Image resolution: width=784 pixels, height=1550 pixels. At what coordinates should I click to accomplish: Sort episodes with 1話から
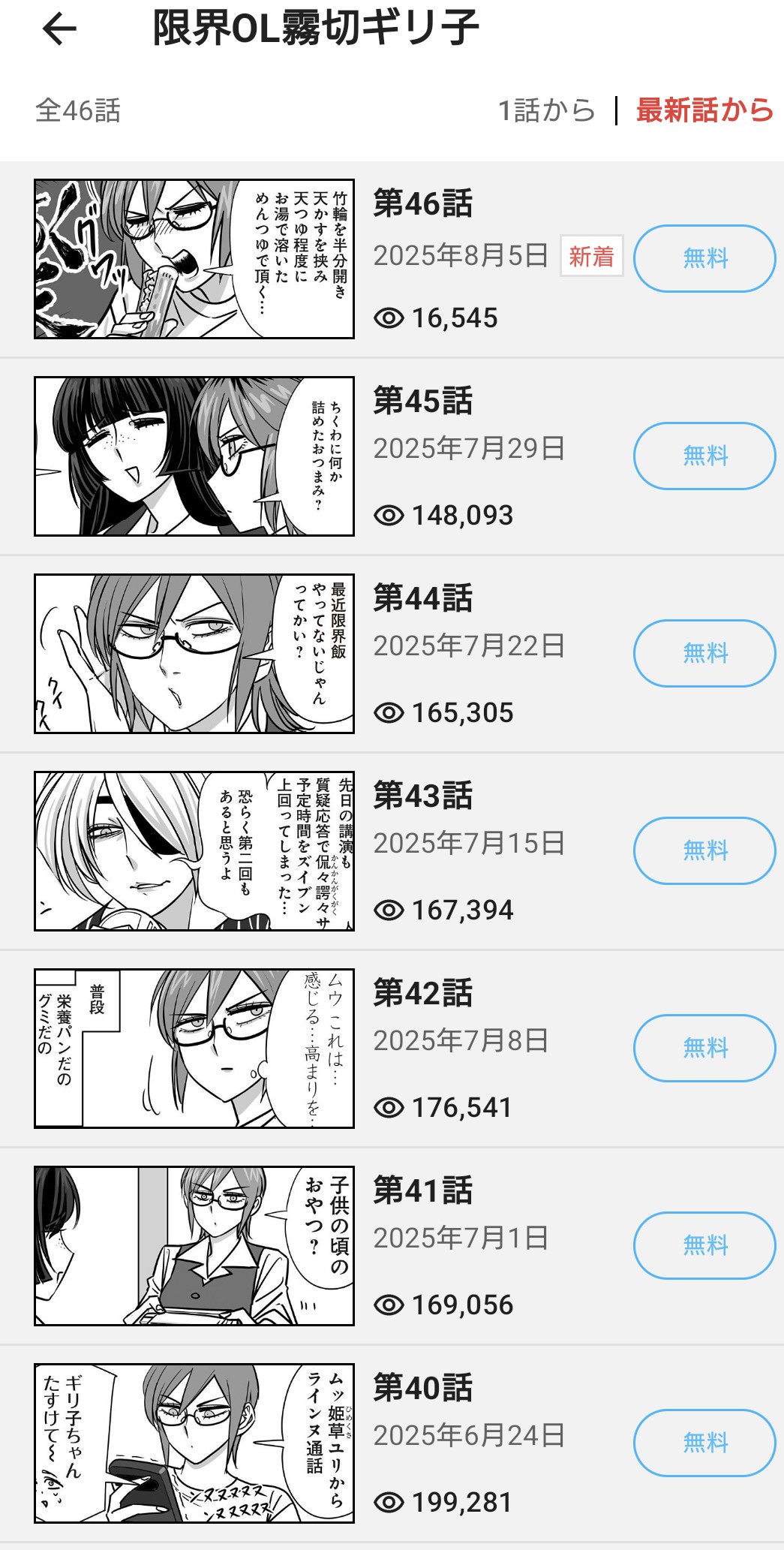(x=547, y=110)
